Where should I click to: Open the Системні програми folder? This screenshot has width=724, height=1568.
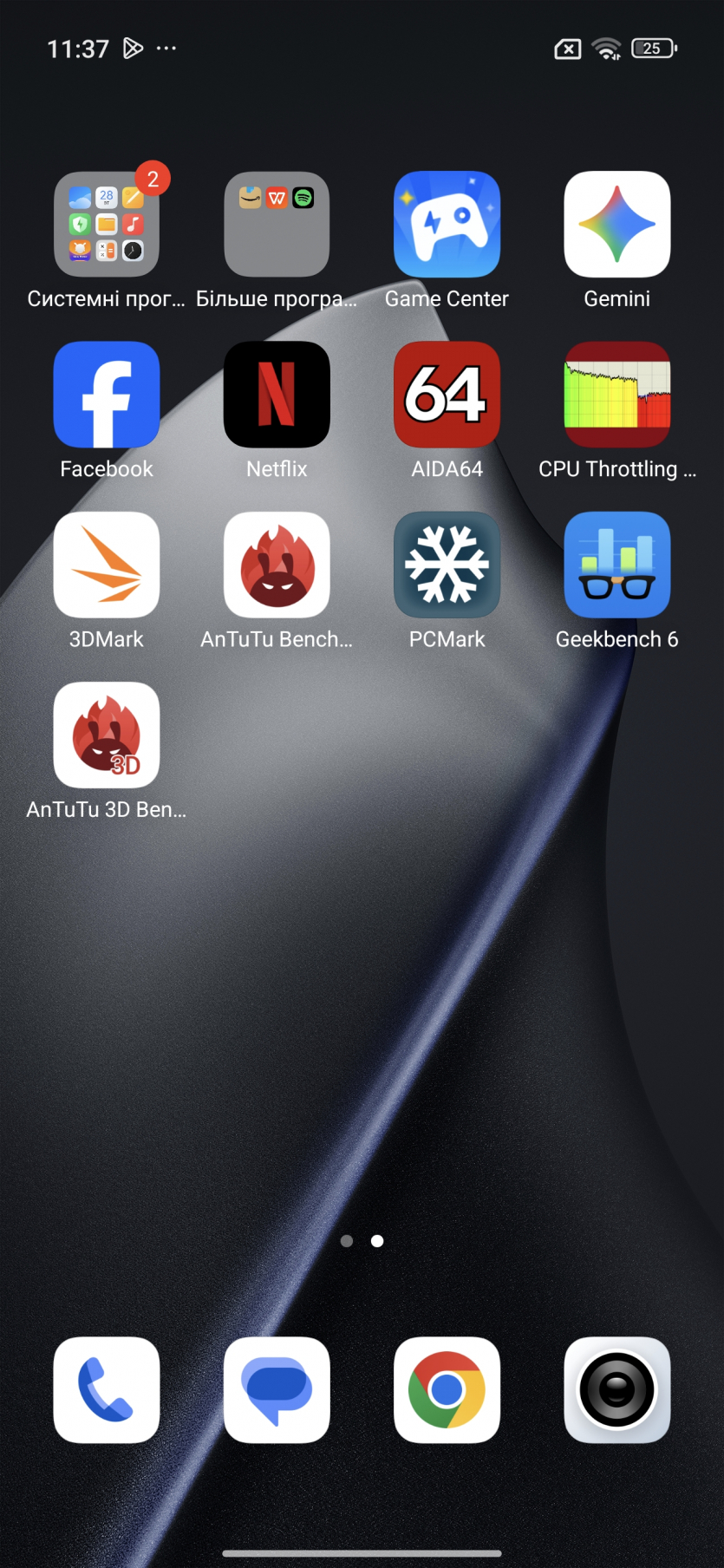tap(107, 224)
